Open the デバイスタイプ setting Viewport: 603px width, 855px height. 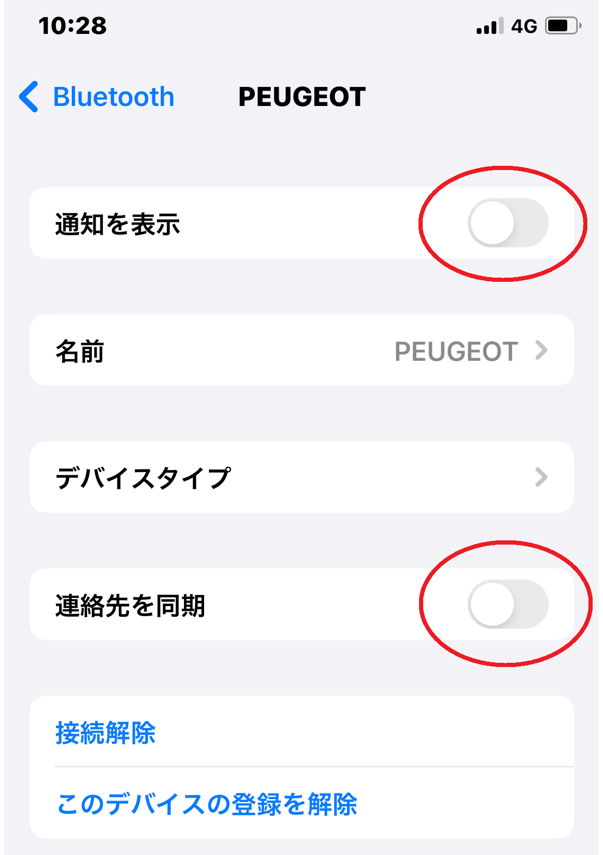[301, 478]
